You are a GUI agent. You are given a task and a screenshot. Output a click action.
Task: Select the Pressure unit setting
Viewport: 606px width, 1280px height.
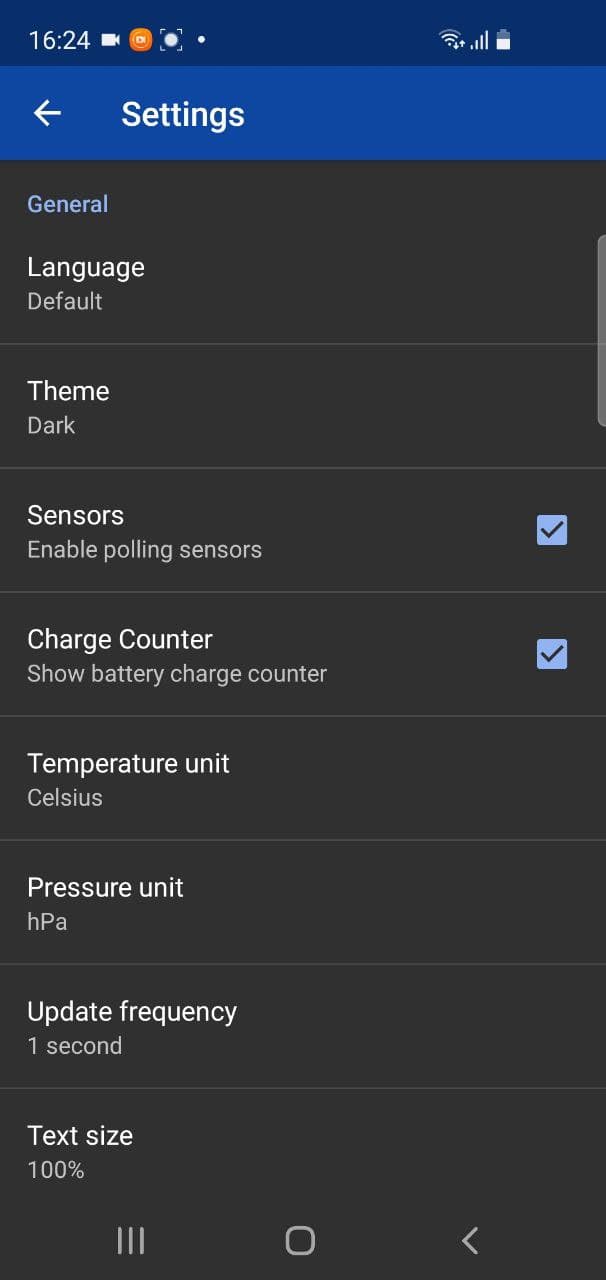tap(300, 903)
